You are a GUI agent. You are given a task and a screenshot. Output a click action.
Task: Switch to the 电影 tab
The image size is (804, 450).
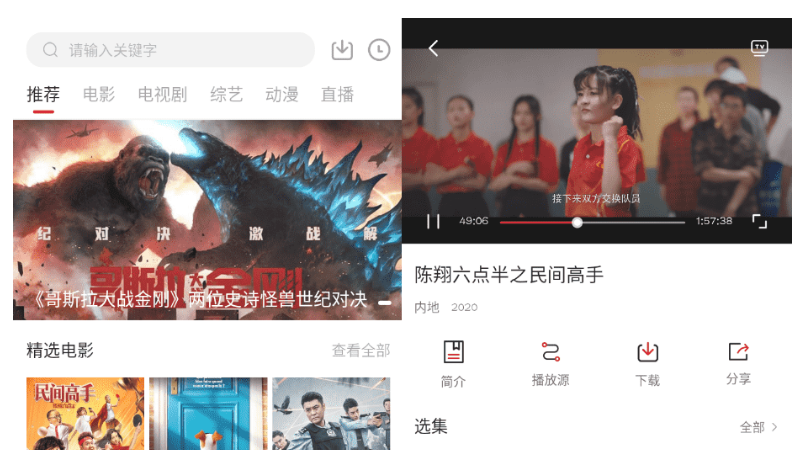99,95
